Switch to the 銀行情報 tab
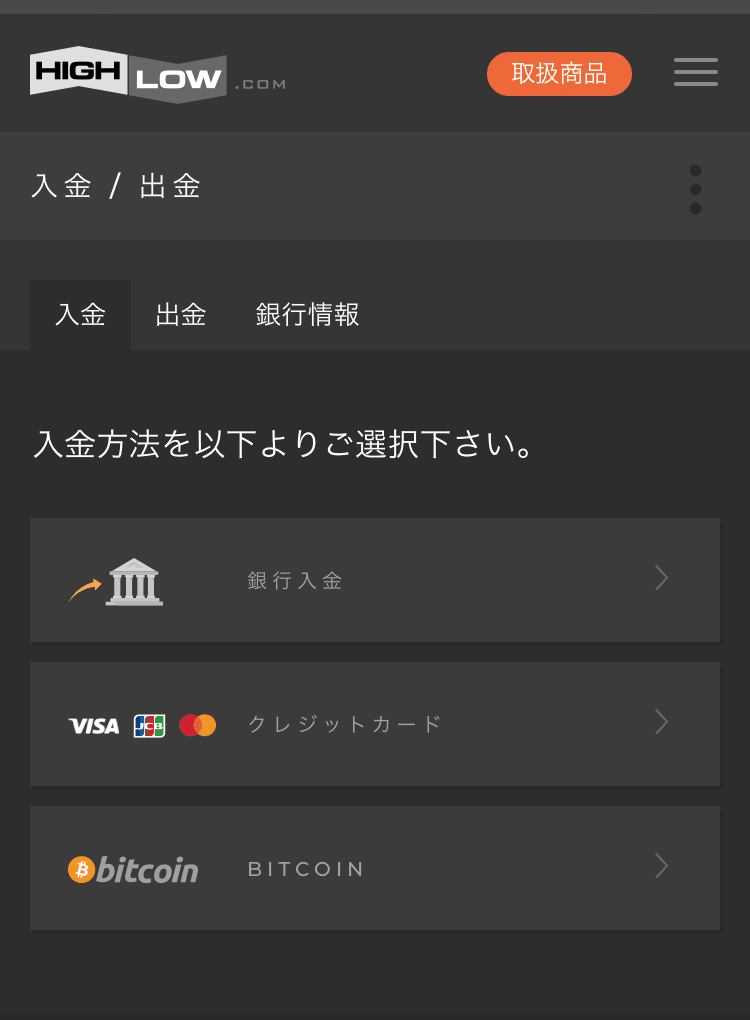The height and width of the screenshot is (1020, 750). coord(307,315)
